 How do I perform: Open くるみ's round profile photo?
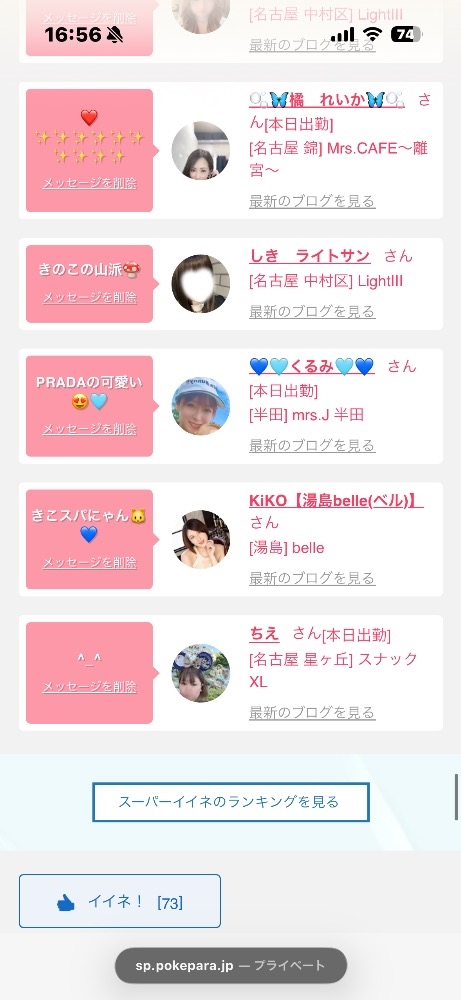tap(201, 406)
